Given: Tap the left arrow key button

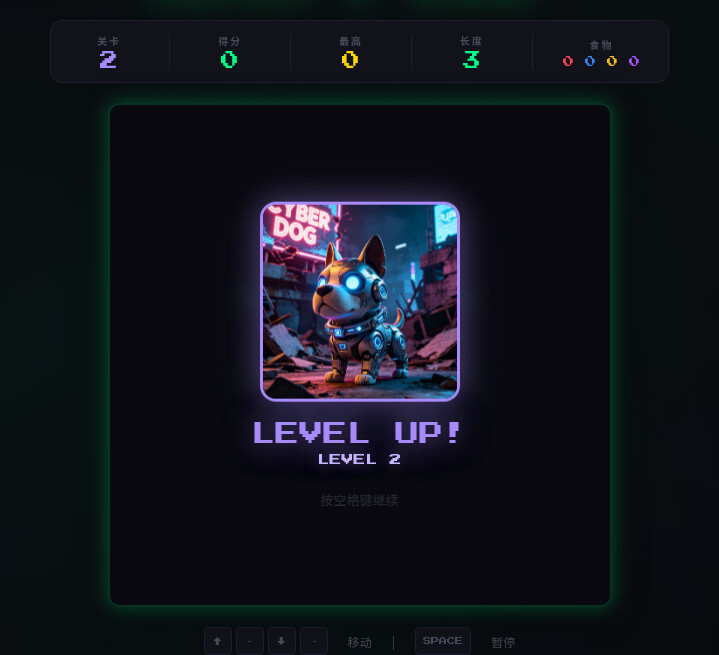Looking at the screenshot, I should tap(250, 641).
